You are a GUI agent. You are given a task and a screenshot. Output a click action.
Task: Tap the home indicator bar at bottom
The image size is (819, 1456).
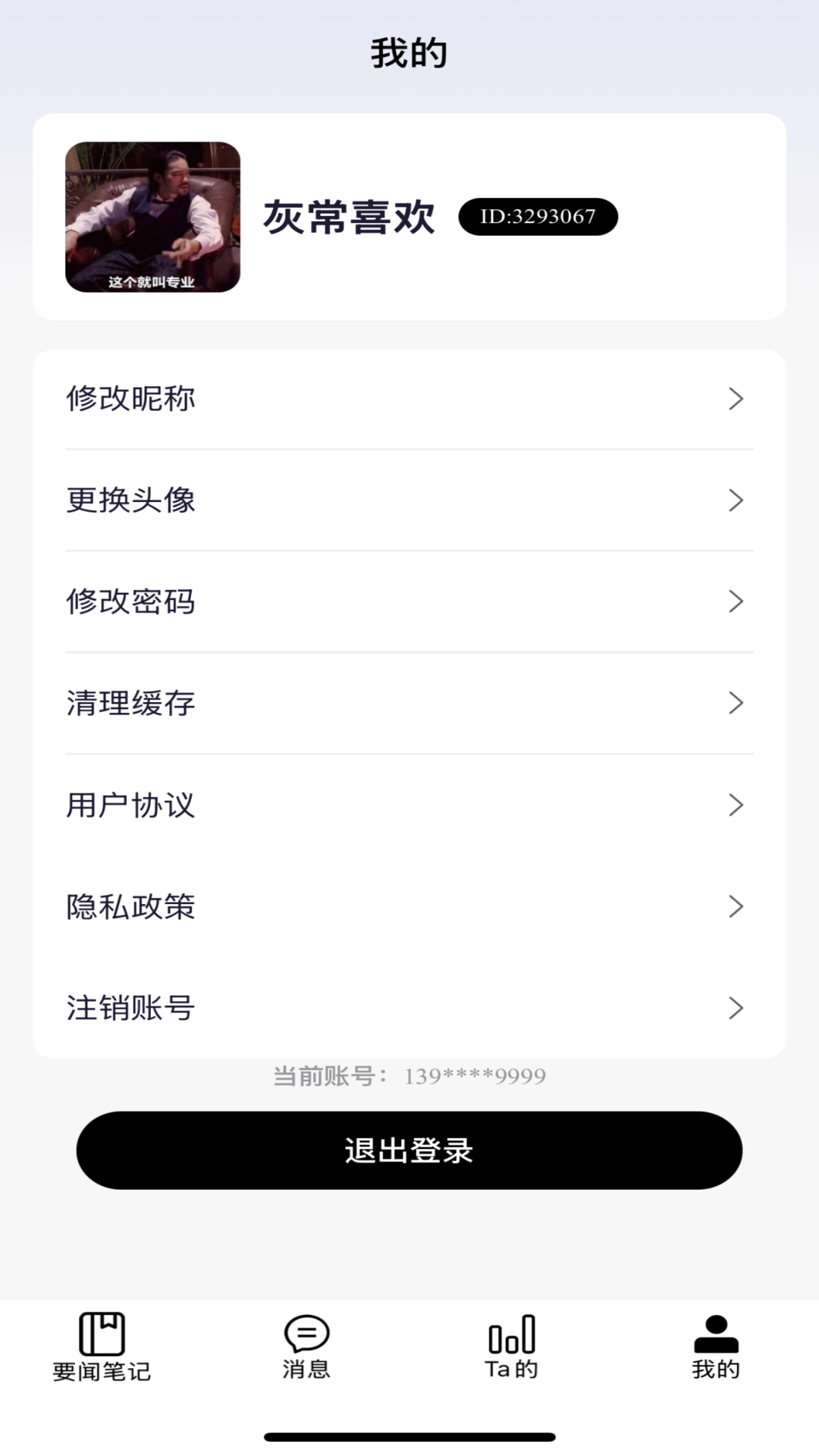point(409,1435)
